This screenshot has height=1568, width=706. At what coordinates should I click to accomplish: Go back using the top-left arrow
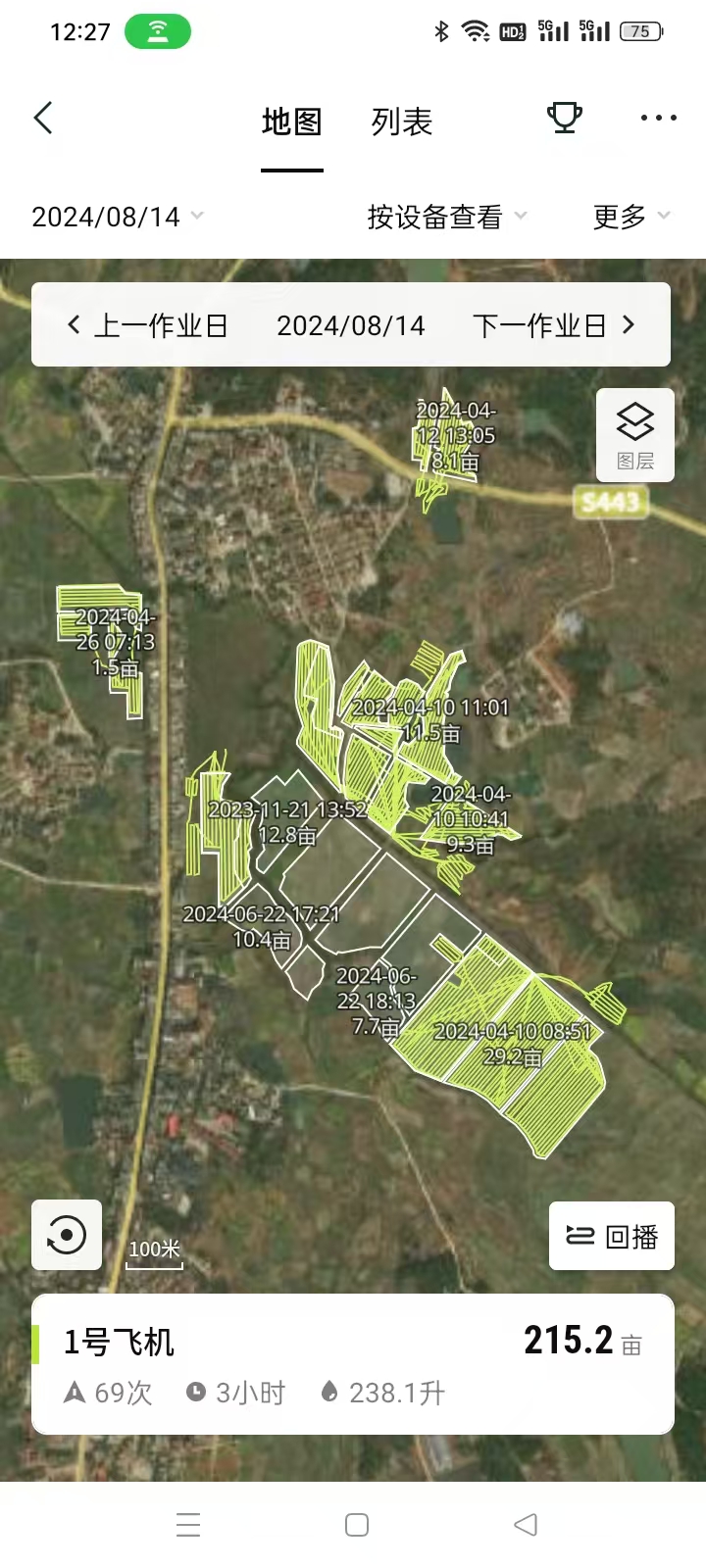[43, 119]
